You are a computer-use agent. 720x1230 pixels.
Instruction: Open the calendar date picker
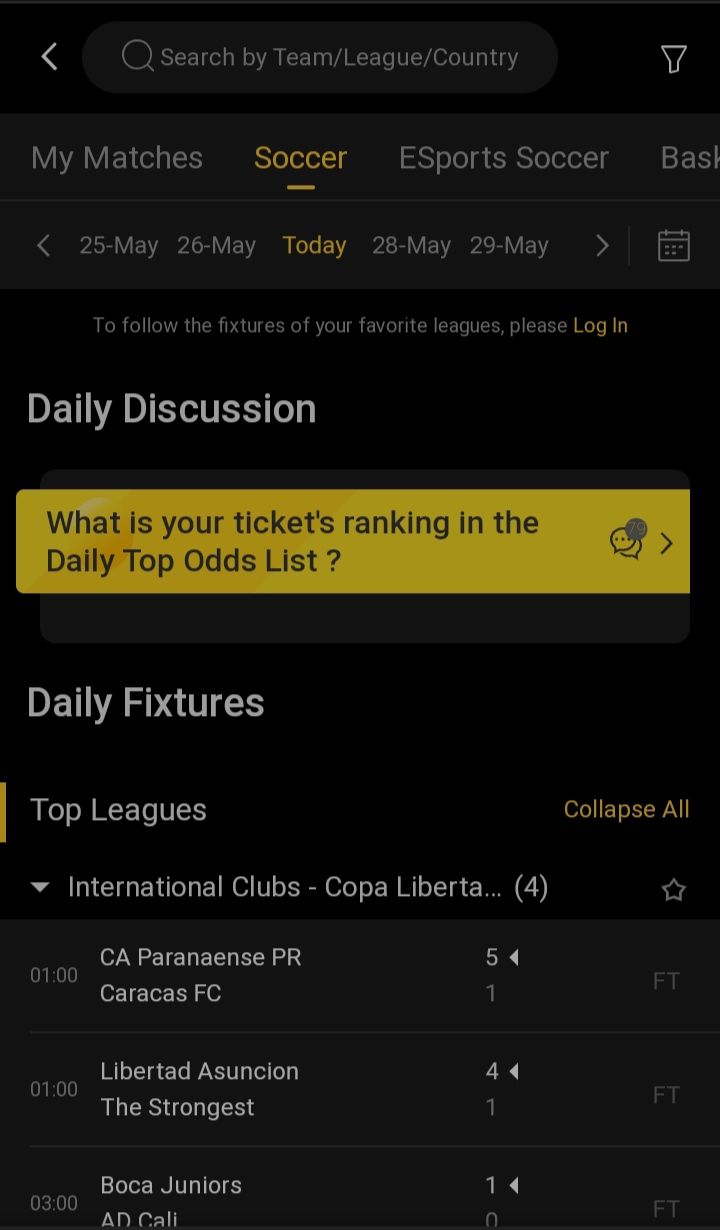click(x=673, y=246)
